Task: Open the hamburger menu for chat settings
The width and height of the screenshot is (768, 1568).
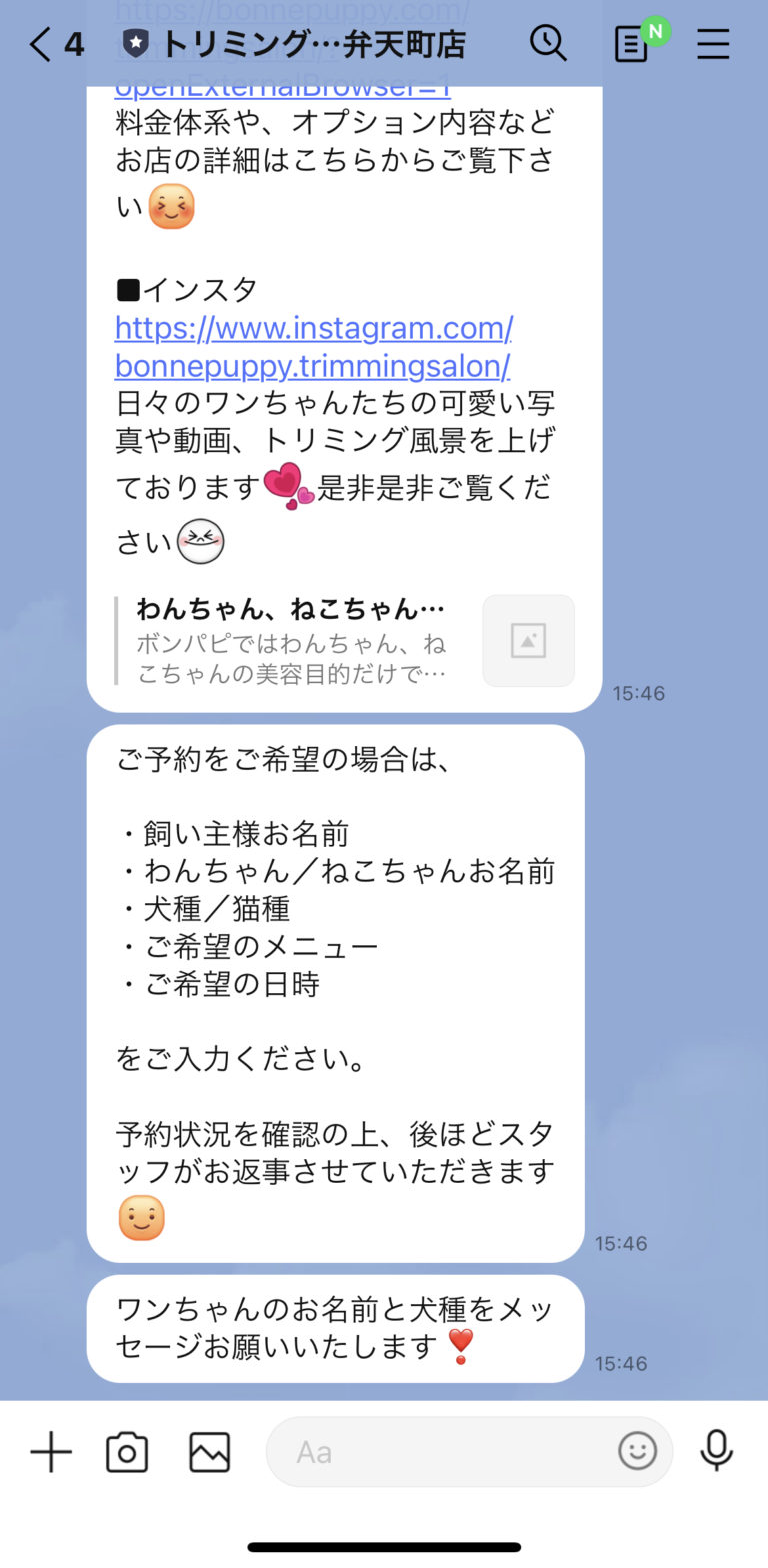Action: [714, 44]
